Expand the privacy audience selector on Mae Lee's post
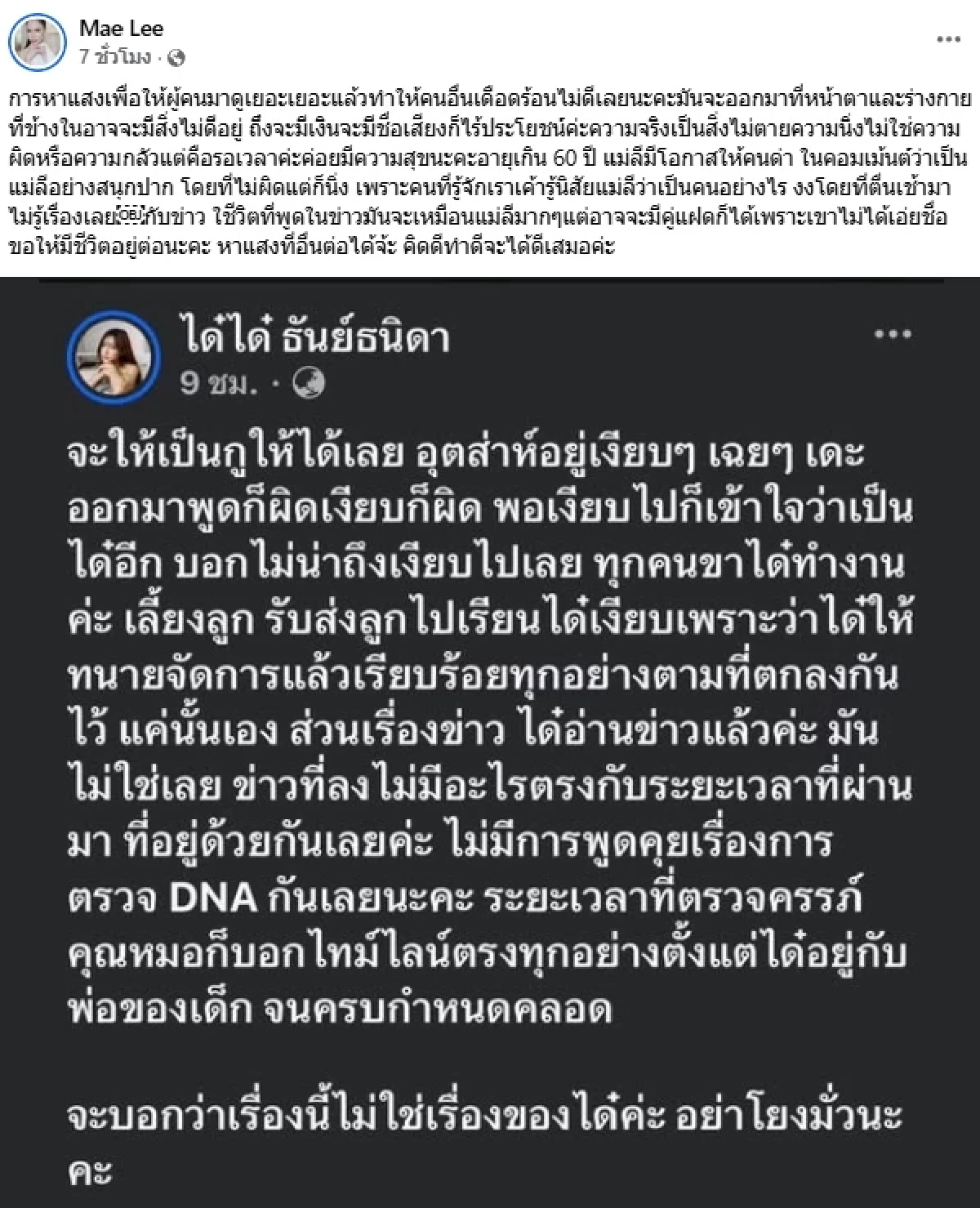Image resolution: width=980 pixels, height=1208 pixels. click(175, 56)
